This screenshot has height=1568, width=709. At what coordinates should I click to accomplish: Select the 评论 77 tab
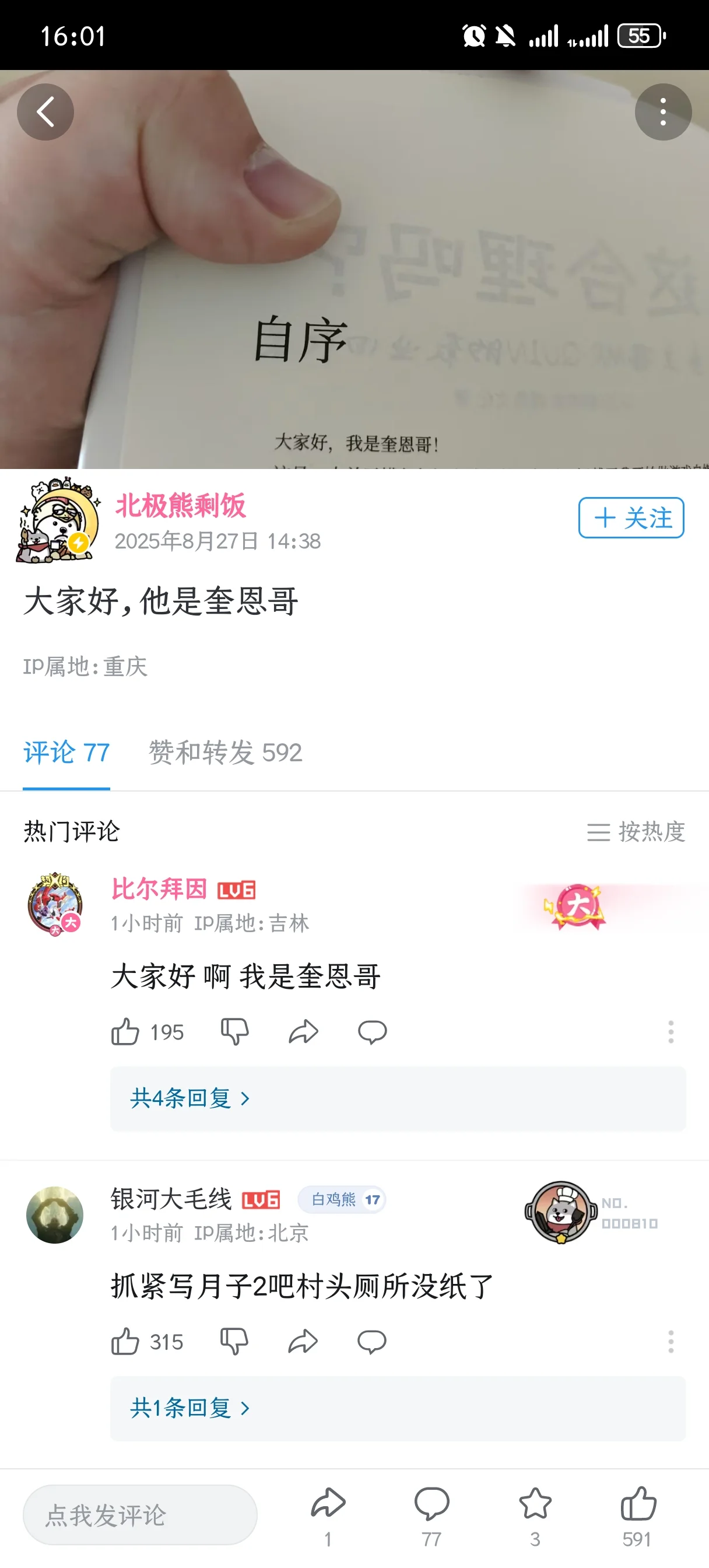click(x=66, y=753)
